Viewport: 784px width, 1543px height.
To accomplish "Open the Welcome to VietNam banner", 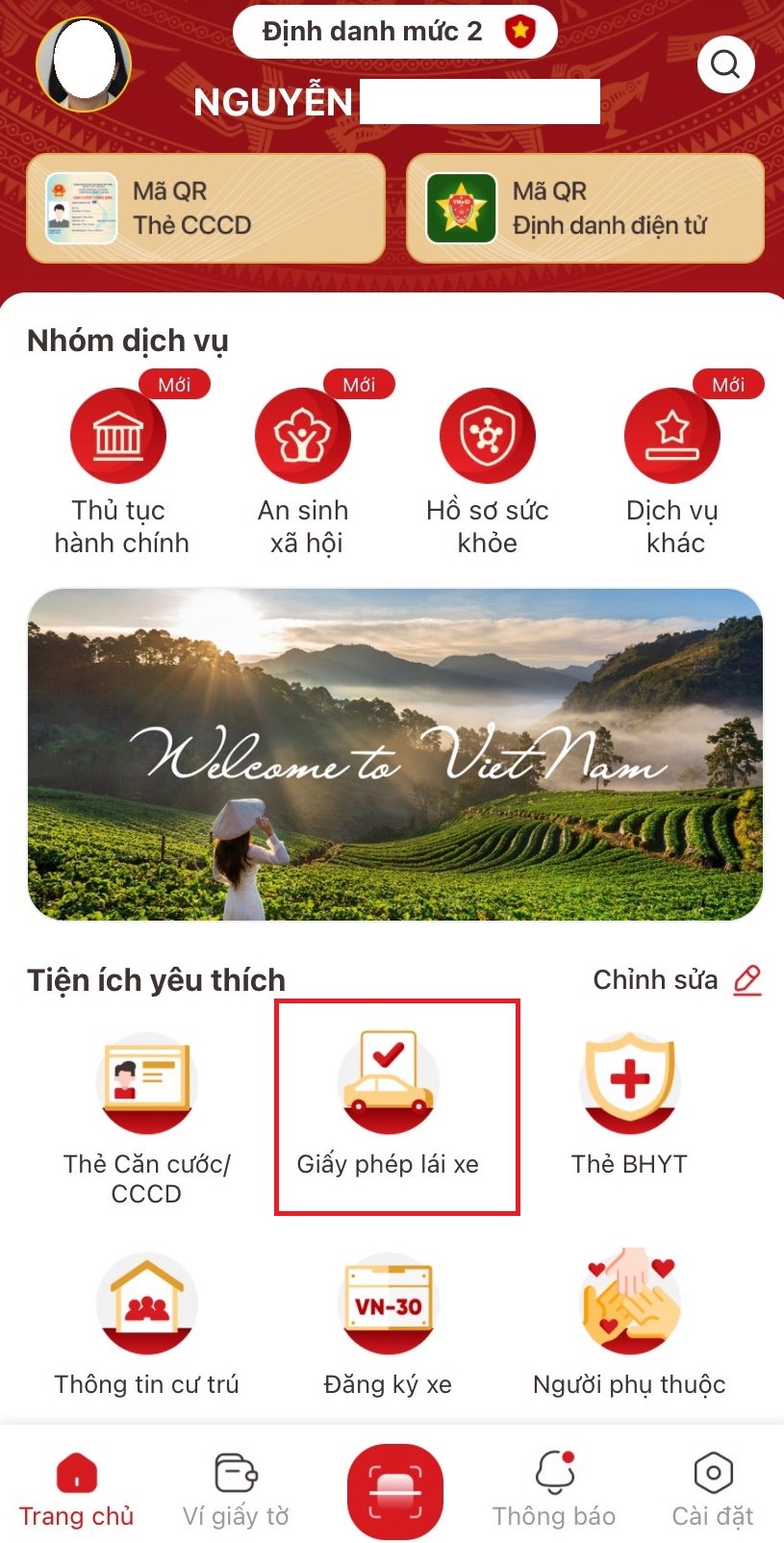I will pyautogui.click(x=394, y=754).
